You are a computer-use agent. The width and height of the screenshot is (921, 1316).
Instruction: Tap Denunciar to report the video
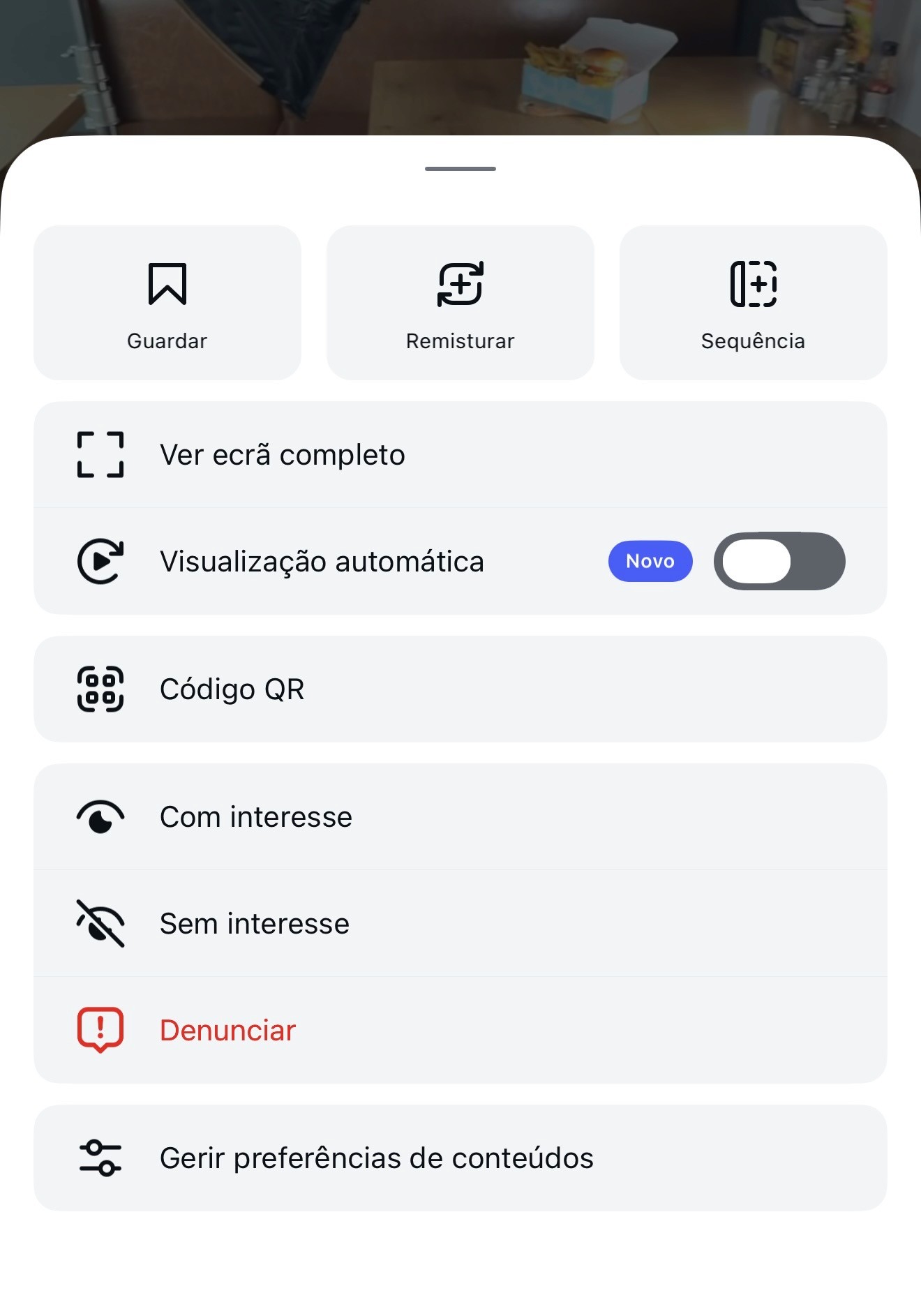[x=460, y=1030]
